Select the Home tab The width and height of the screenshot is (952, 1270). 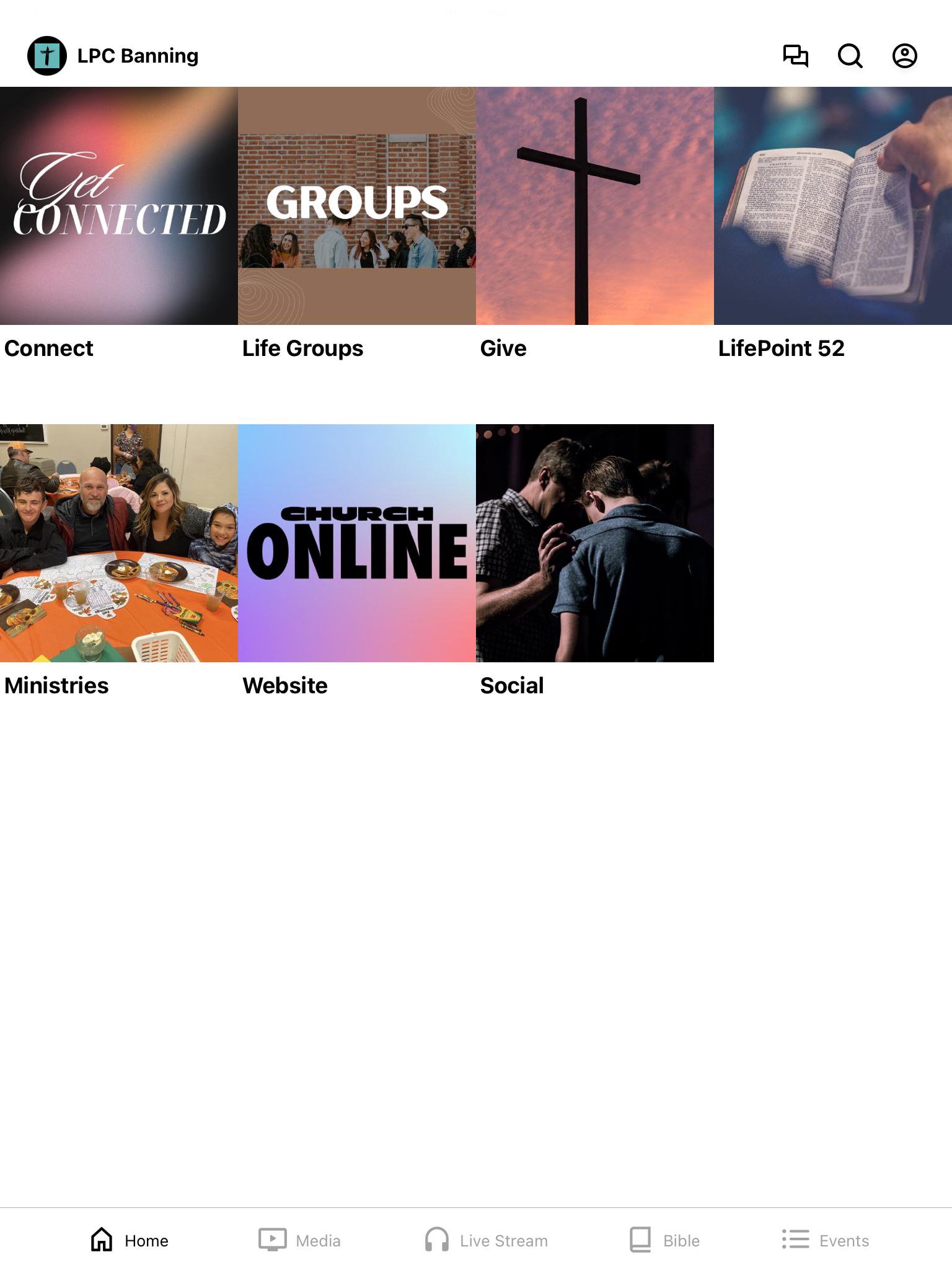130,1240
